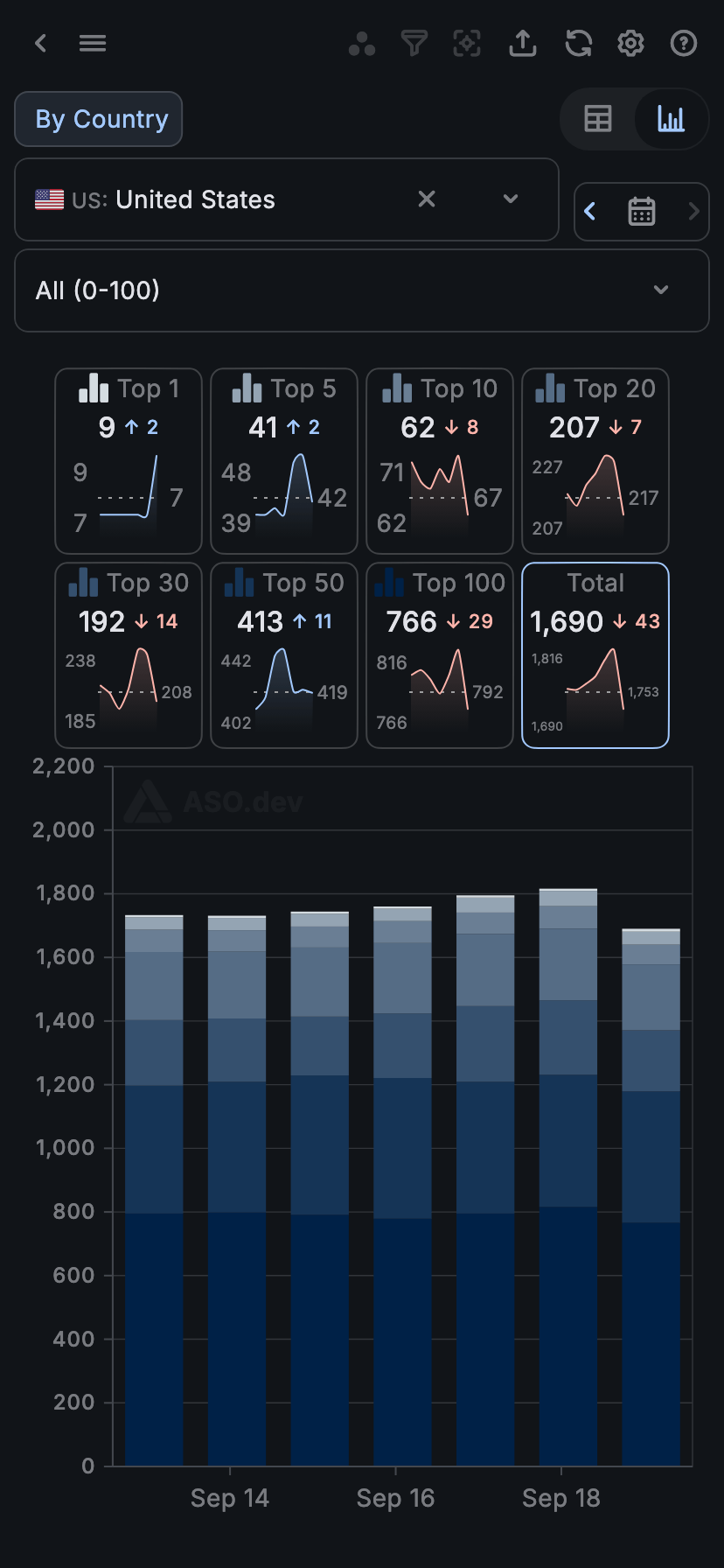
Task: Open the filter options icon
Action: tap(414, 43)
